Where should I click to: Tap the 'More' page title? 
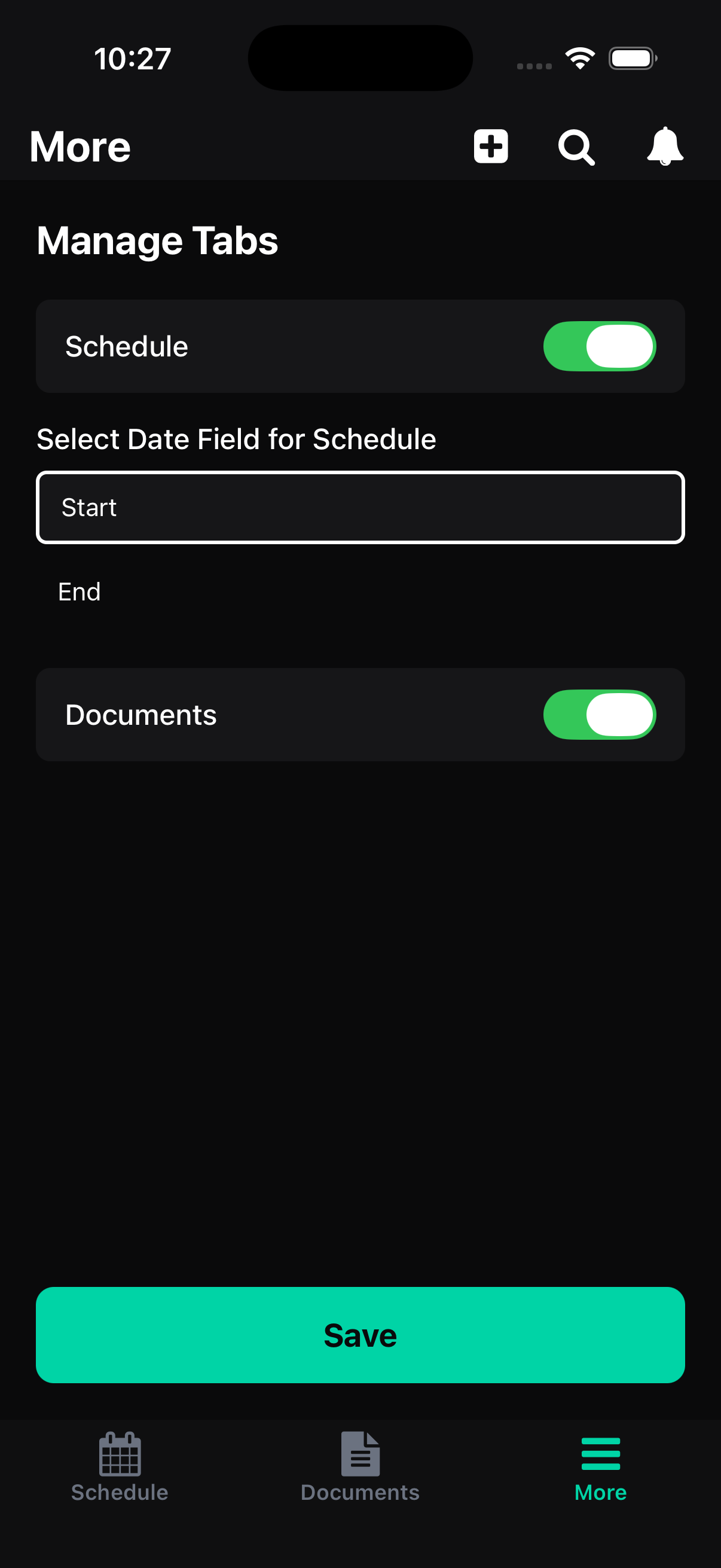click(80, 146)
